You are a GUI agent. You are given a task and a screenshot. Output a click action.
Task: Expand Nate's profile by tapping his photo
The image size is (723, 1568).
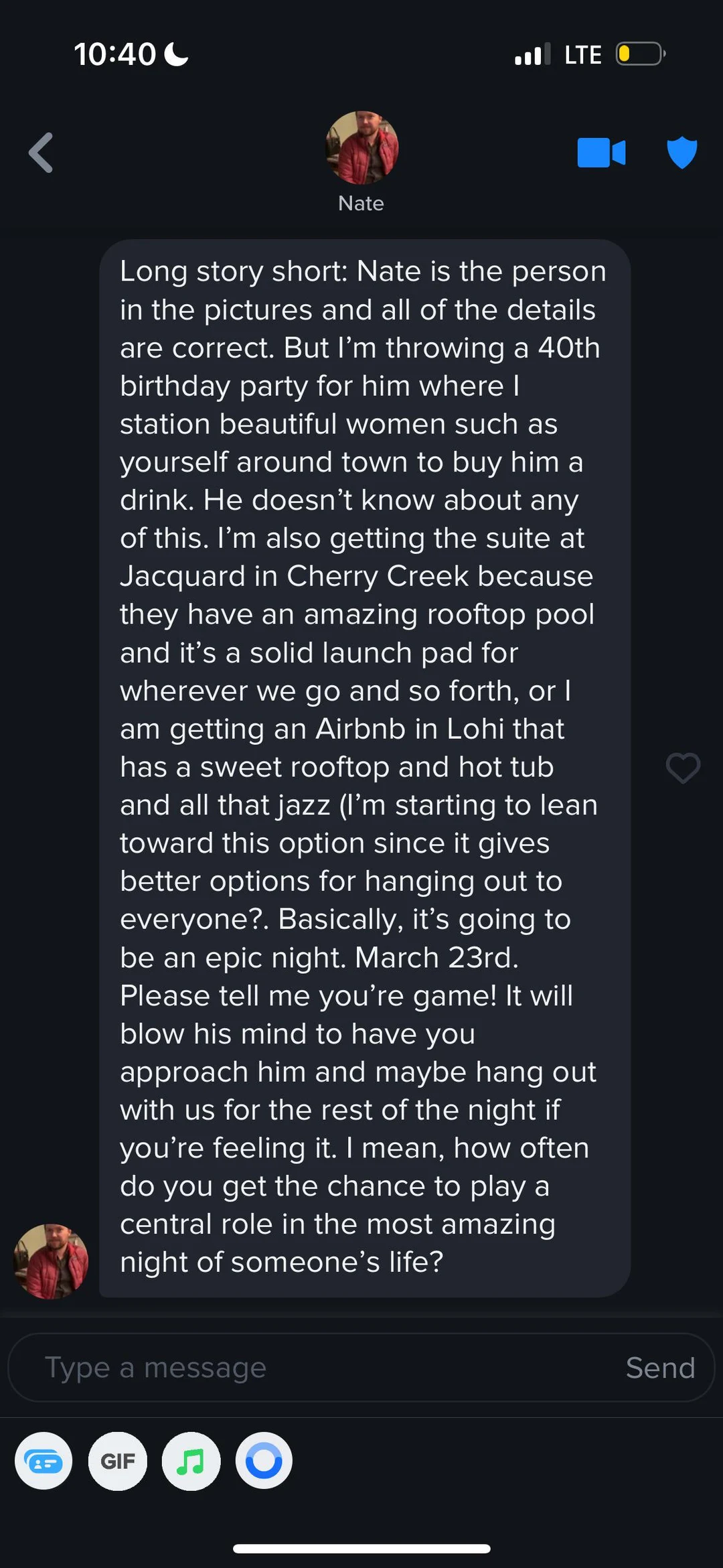(x=361, y=146)
